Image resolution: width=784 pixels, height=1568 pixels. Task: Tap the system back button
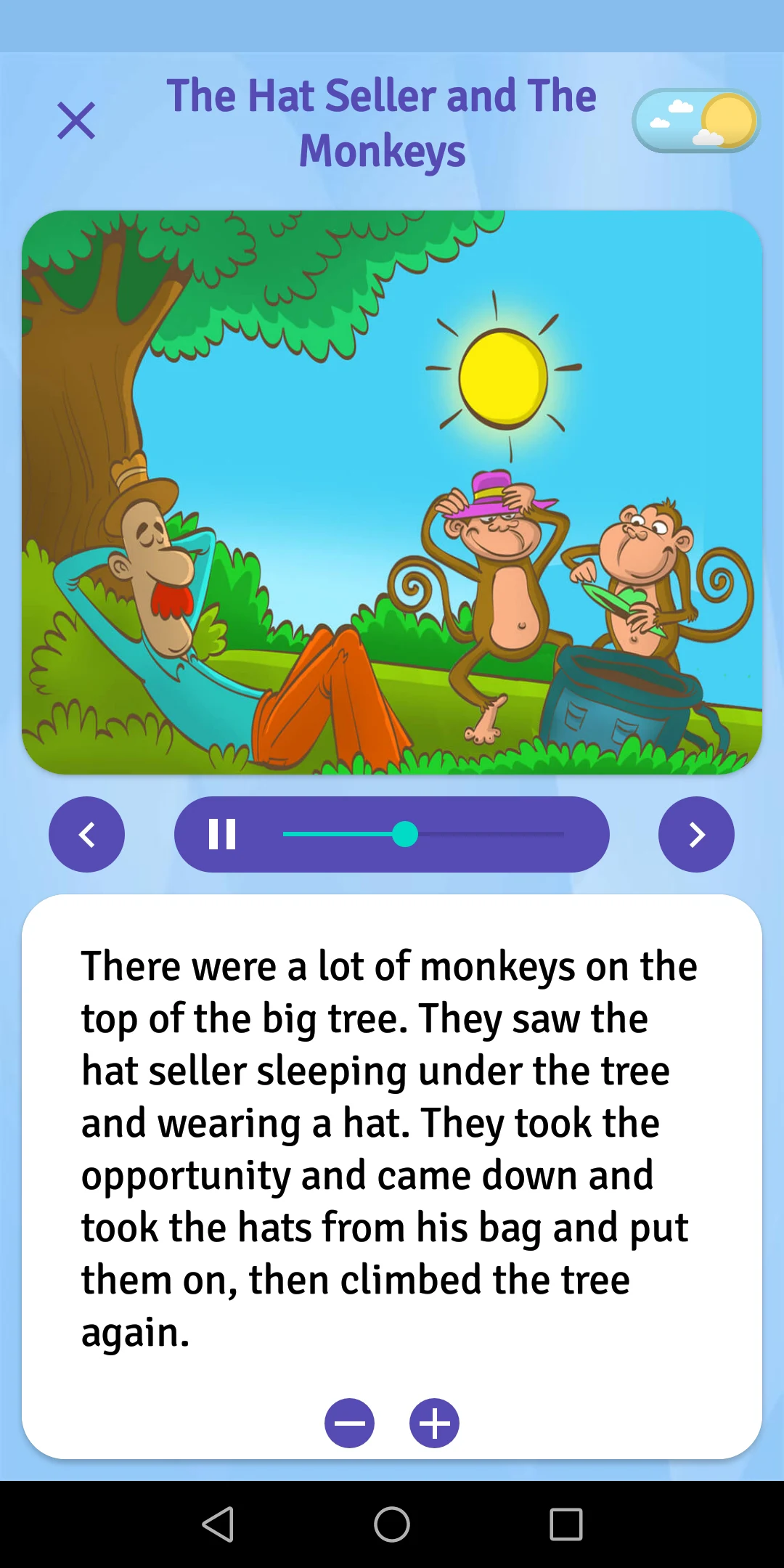[218, 1524]
